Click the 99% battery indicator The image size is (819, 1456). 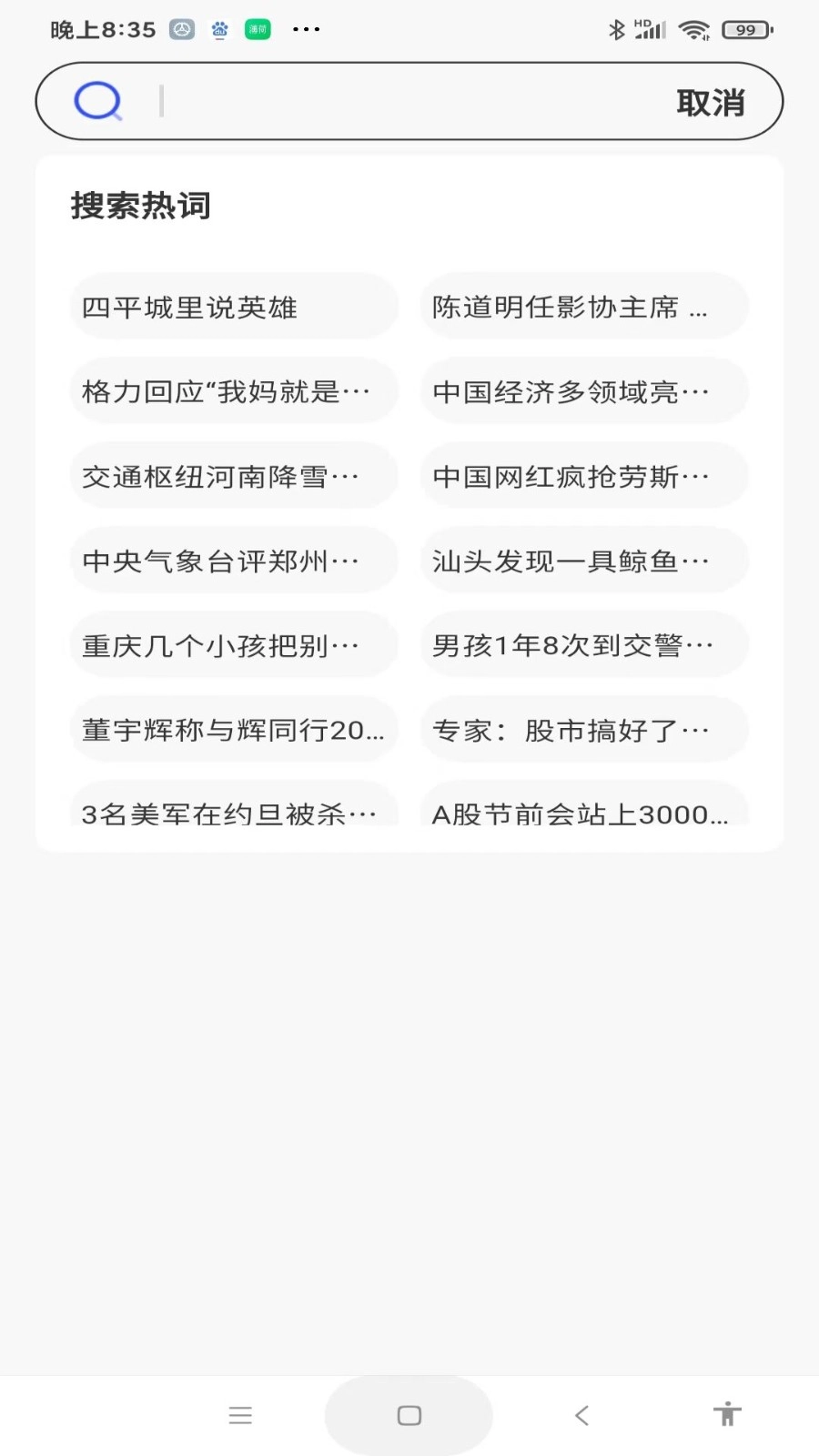pos(745,29)
